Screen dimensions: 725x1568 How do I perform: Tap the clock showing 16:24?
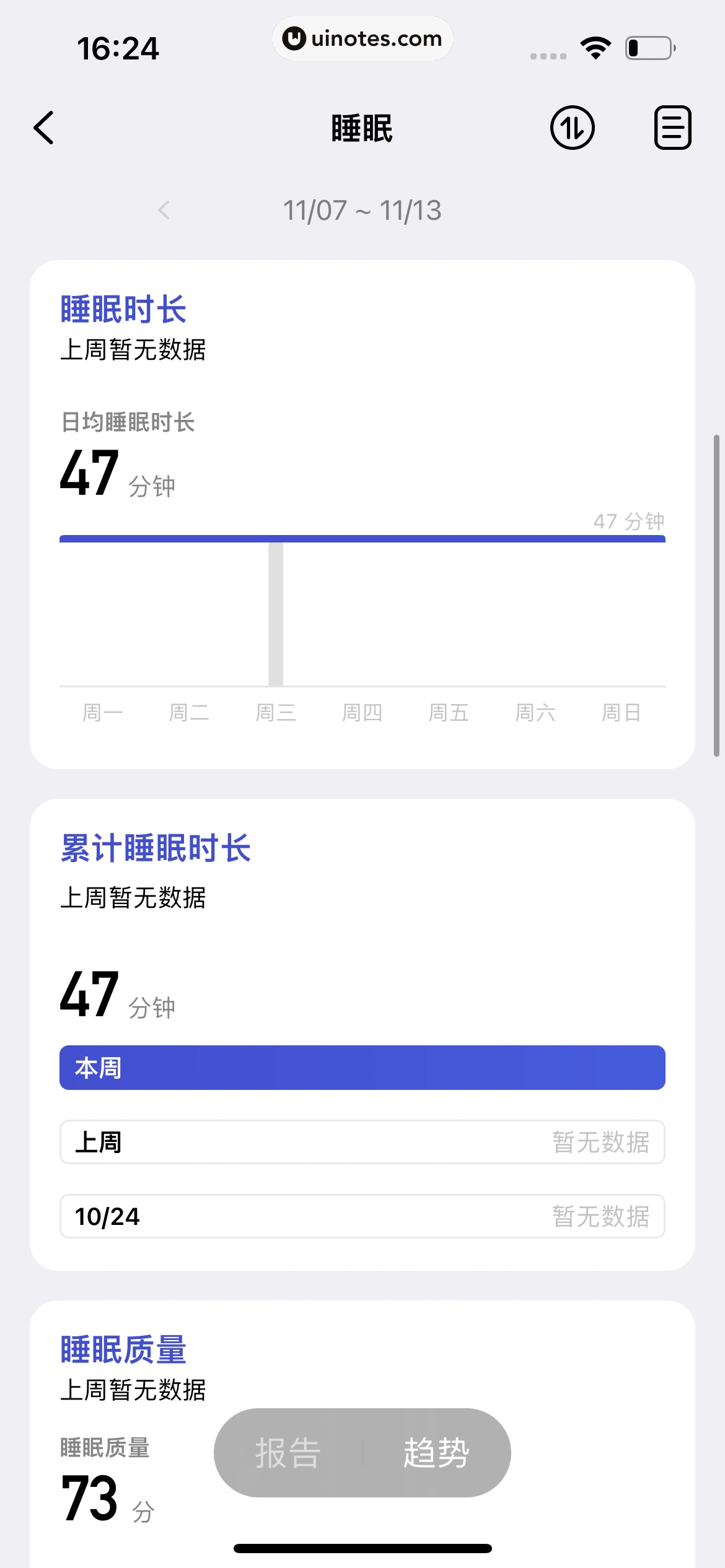tap(119, 48)
